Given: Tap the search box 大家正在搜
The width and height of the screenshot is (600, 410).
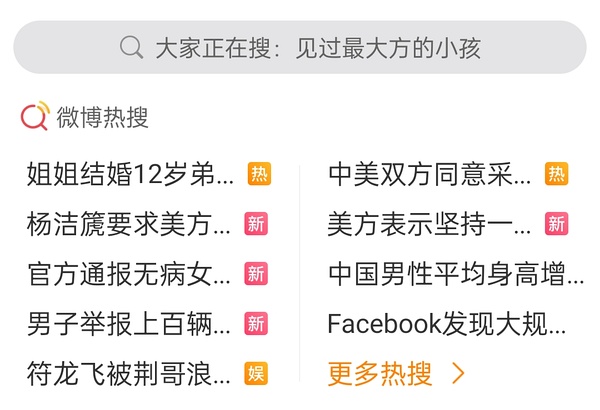Looking at the screenshot, I should tap(300, 47).
